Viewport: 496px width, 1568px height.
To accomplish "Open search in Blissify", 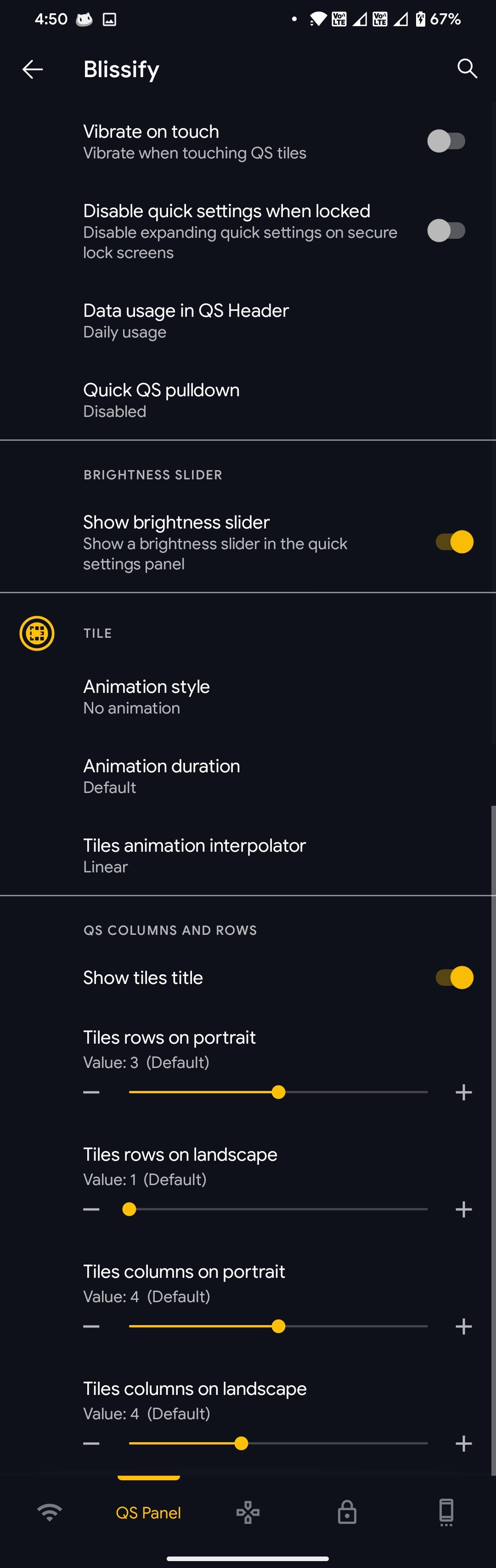I will (467, 69).
